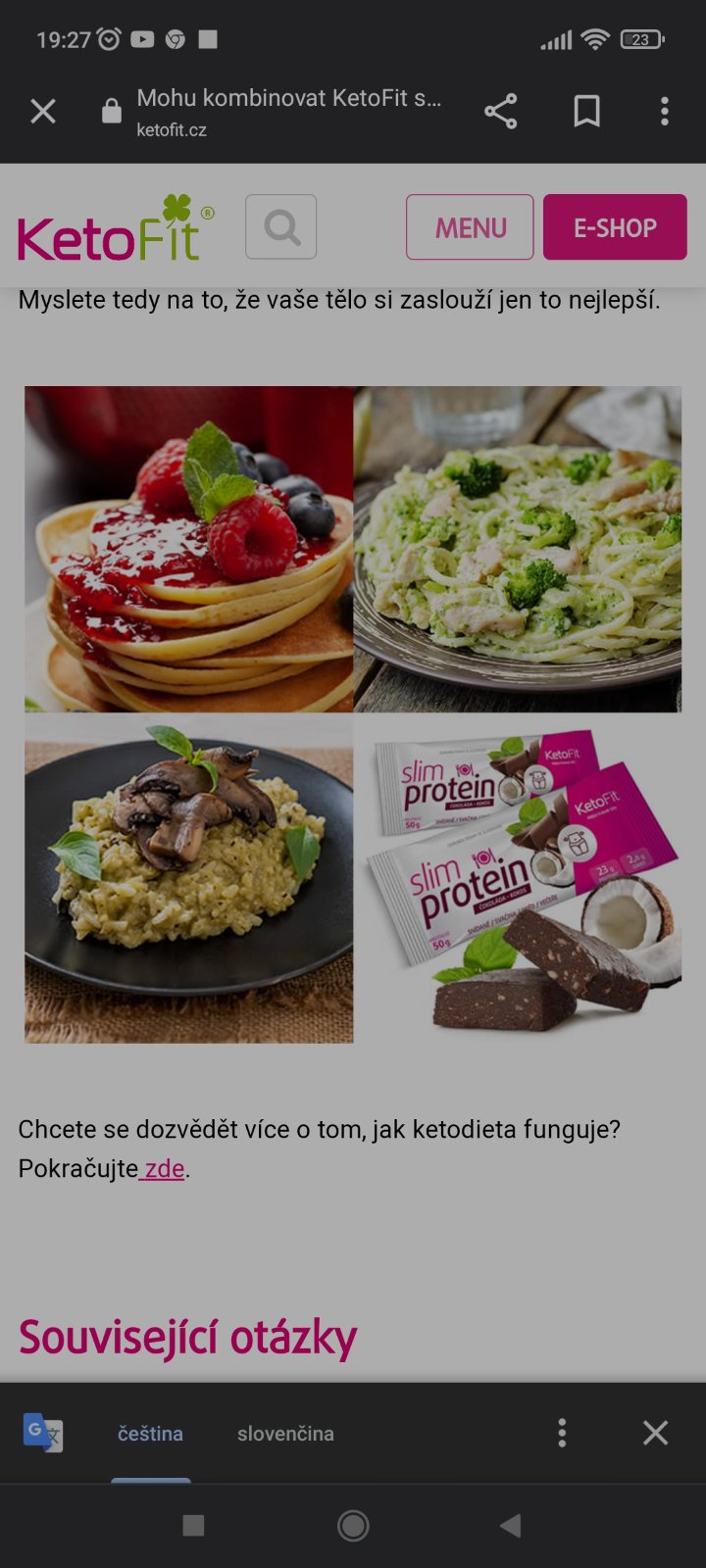Select čeština in the translate bar
Image resolution: width=706 pixels, height=1568 pixels.
[150, 1434]
